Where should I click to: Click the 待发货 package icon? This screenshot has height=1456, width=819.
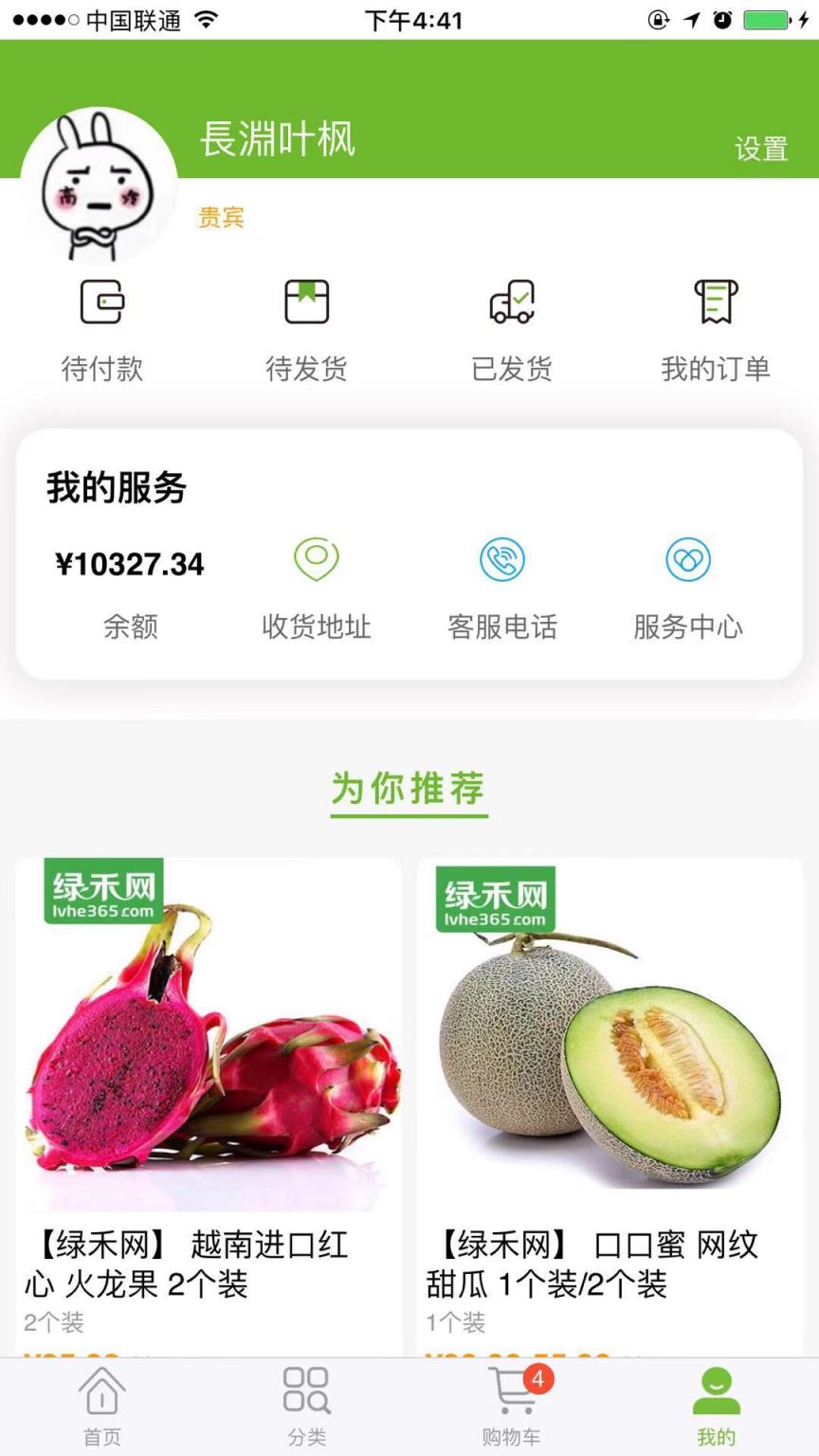307,301
